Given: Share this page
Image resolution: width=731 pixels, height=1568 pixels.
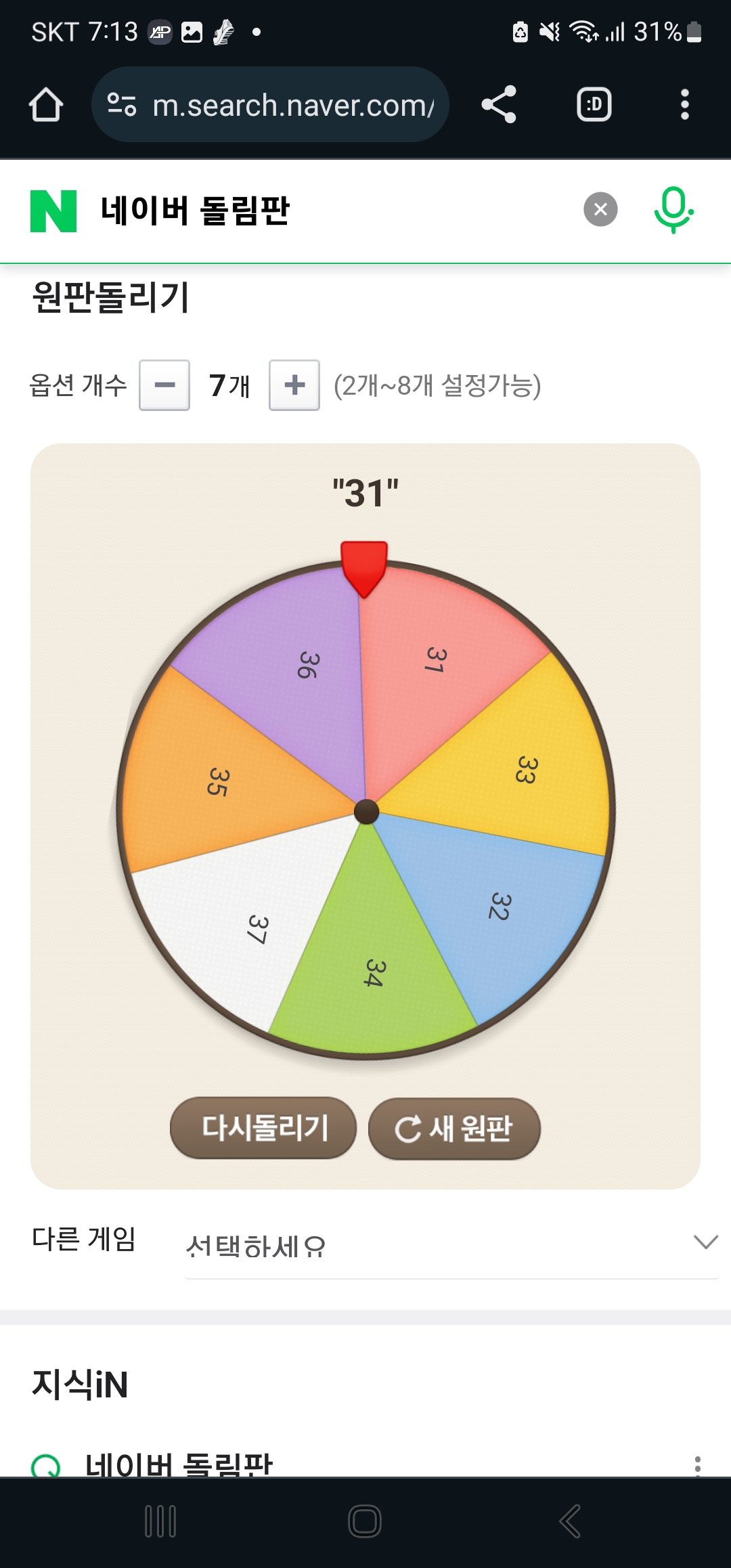Looking at the screenshot, I should (x=499, y=105).
